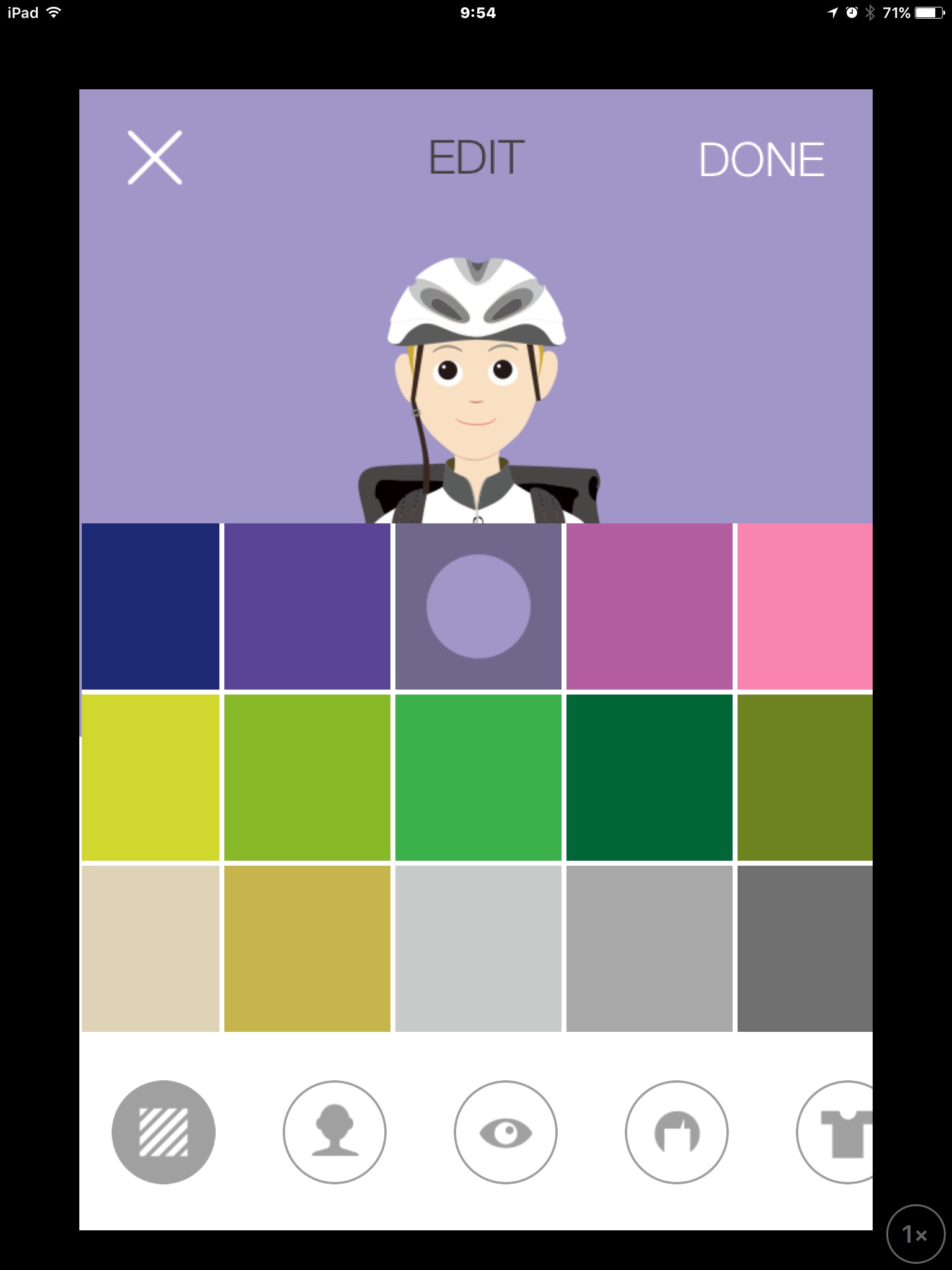Select the bright green color swatch
Screen dimensions: 952x1270
pos(478,777)
